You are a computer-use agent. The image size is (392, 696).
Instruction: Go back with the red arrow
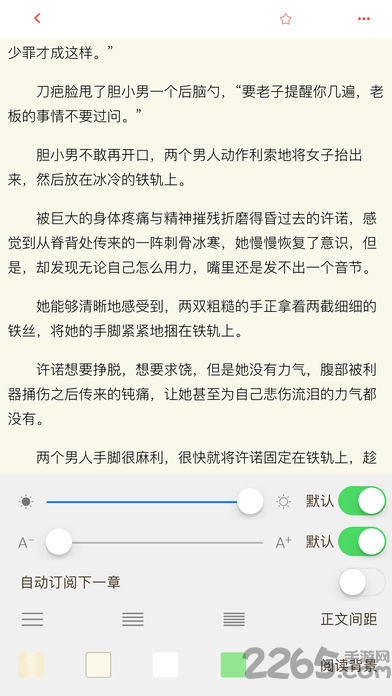point(37,18)
